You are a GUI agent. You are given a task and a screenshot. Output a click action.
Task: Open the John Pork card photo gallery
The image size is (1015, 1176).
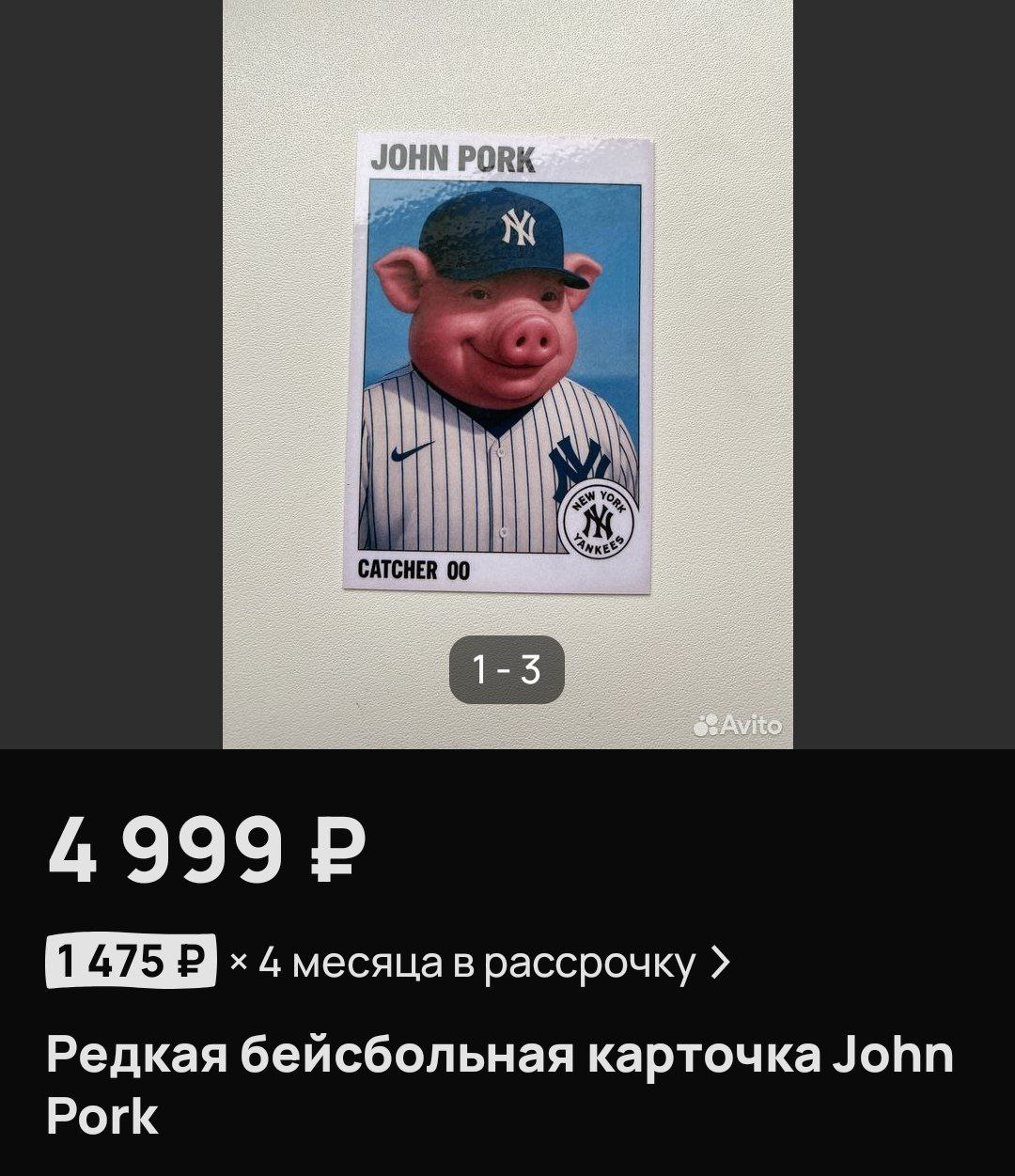(x=507, y=376)
